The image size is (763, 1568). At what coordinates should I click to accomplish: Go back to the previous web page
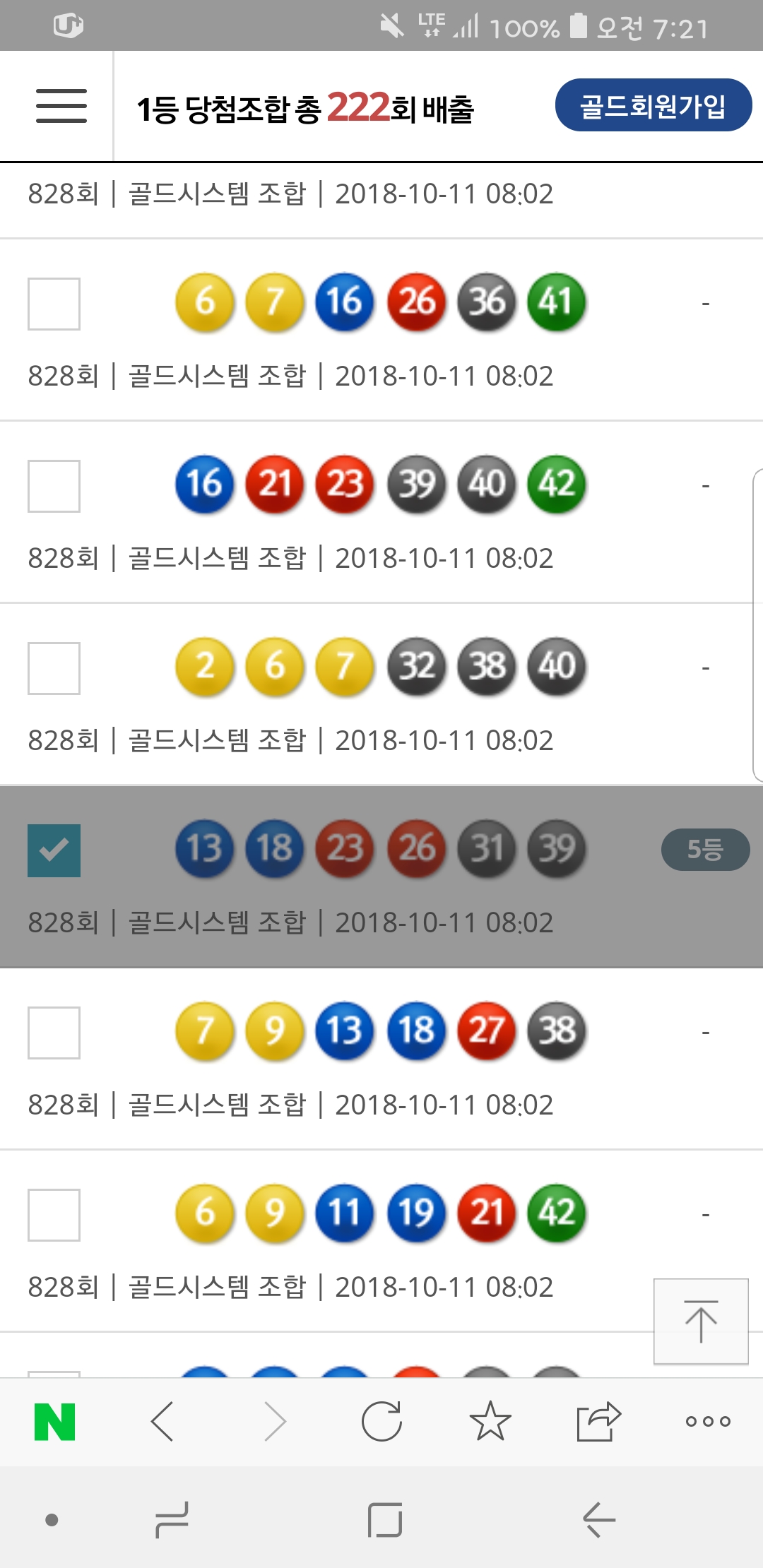[162, 1421]
